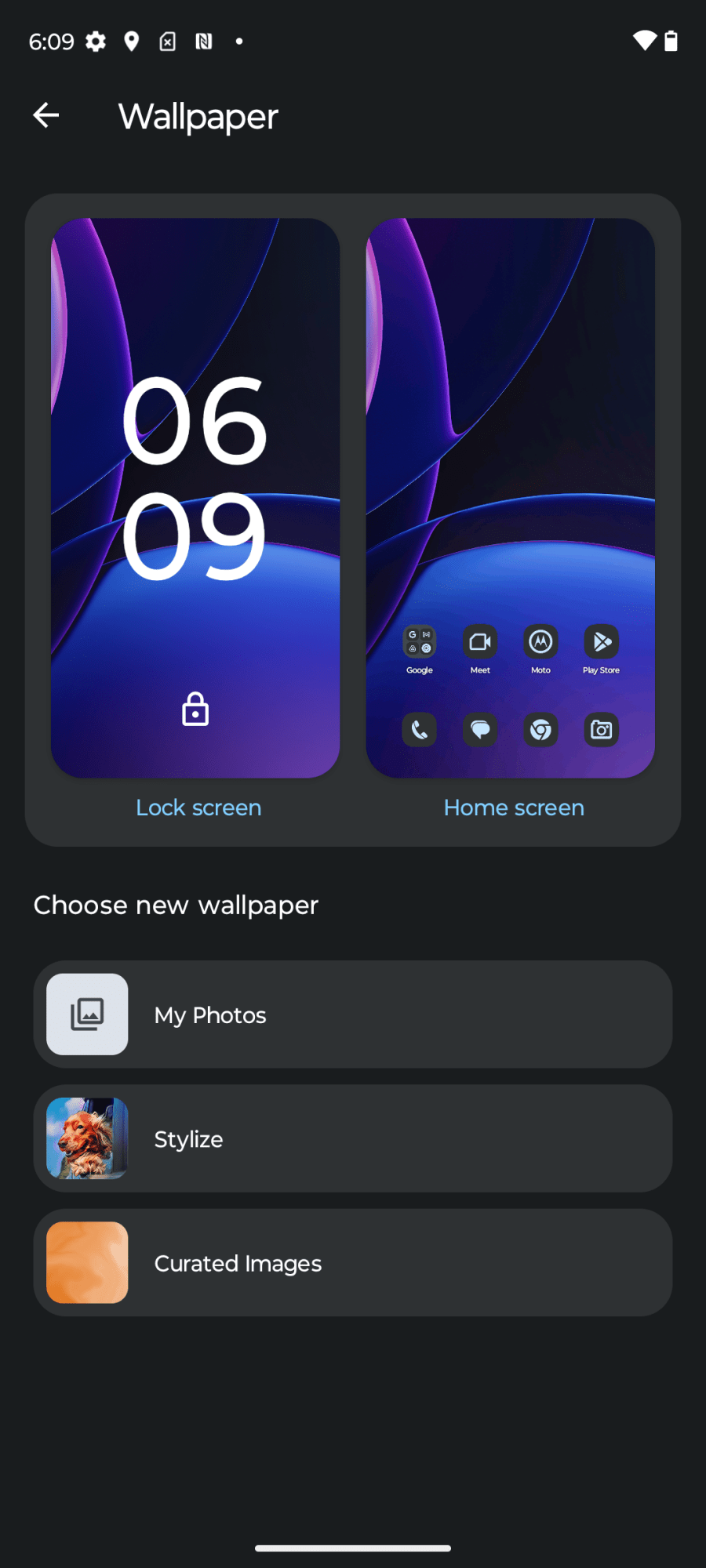The image size is (706, 1568).
Task: Browse Curated Images wallpapers
Action: pyautogui.click(x=352, y=1262)
